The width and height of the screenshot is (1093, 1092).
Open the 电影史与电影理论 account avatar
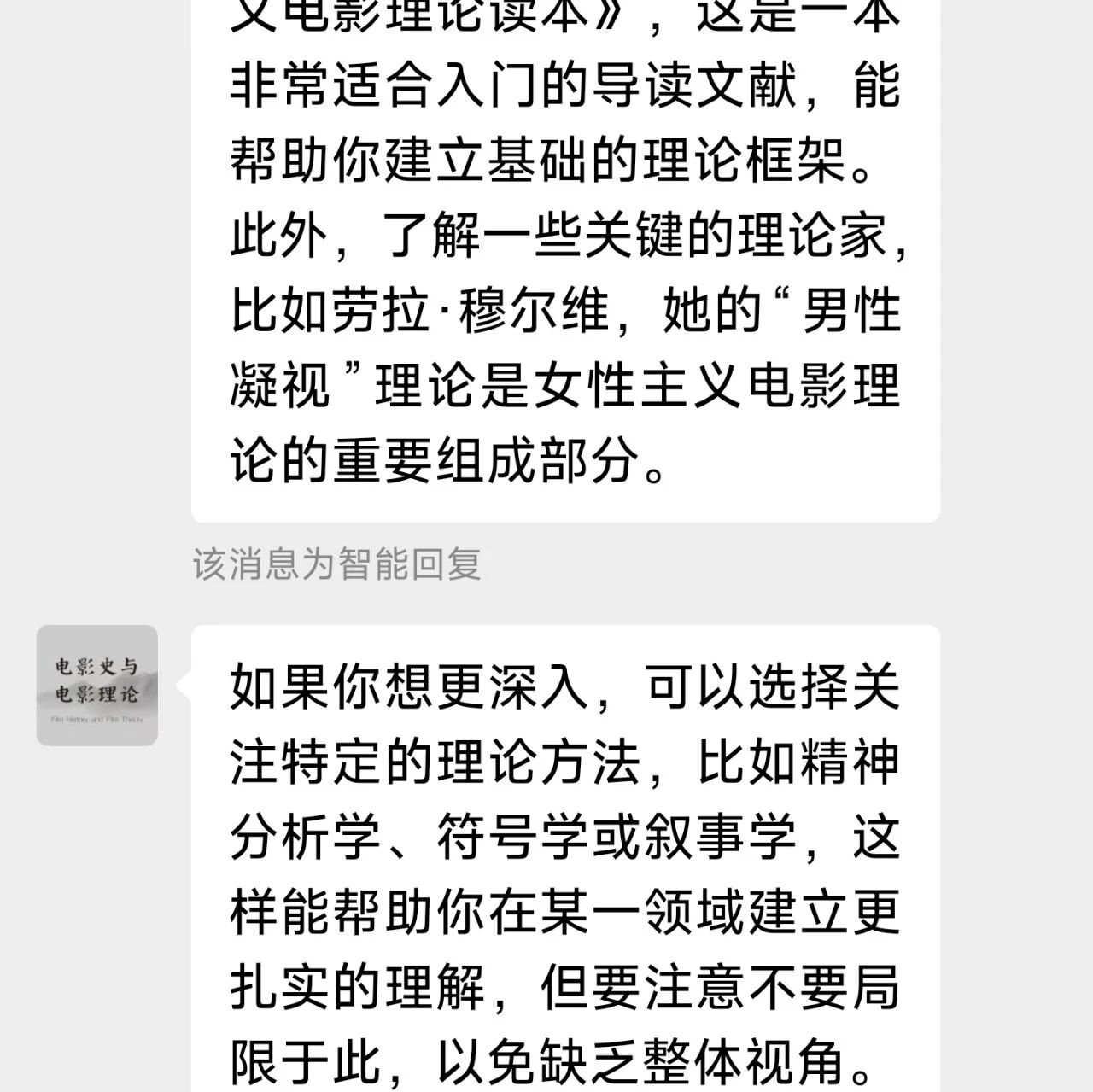tap(97, 685)
